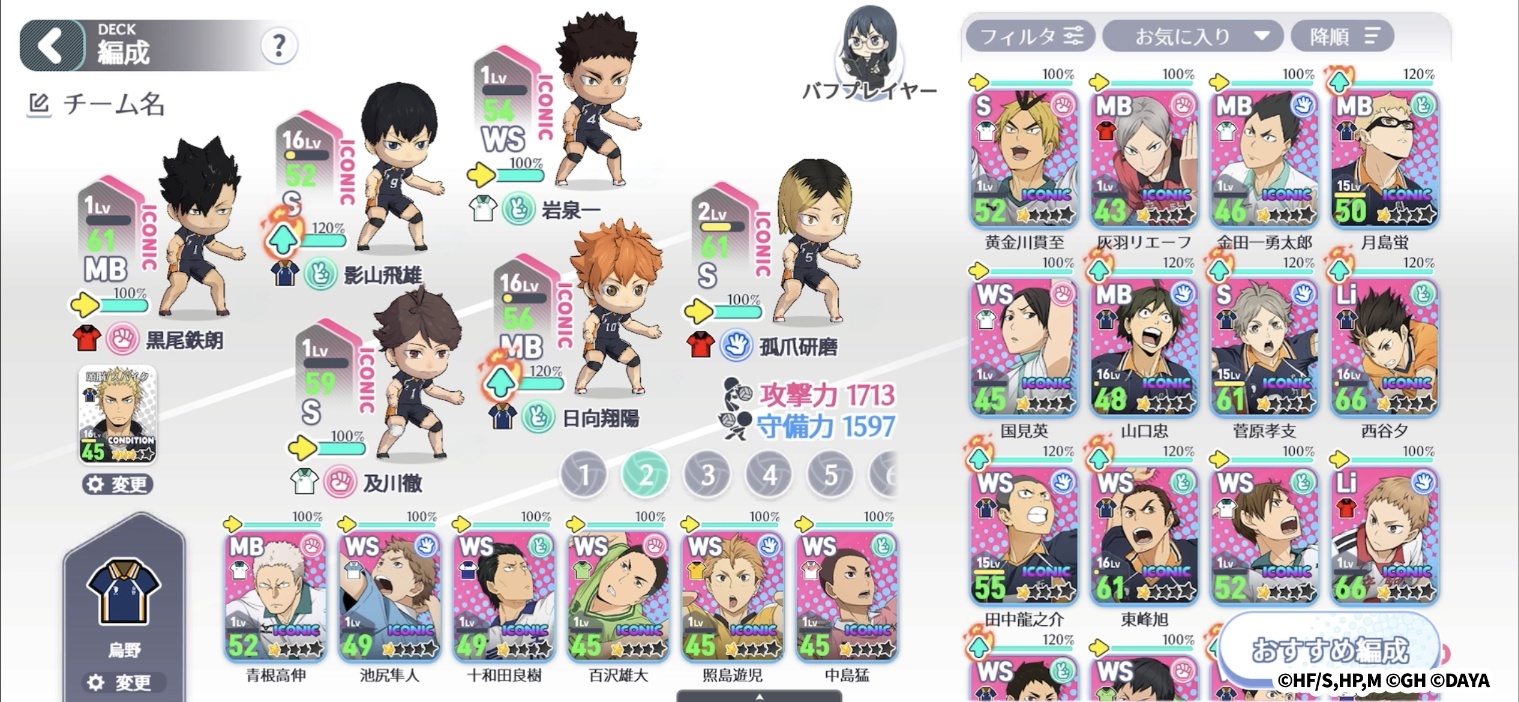Select the 西谷夕 libero card
Image resolution: width=1519 pixels, height=702 pixels.
click(1384, 348)
